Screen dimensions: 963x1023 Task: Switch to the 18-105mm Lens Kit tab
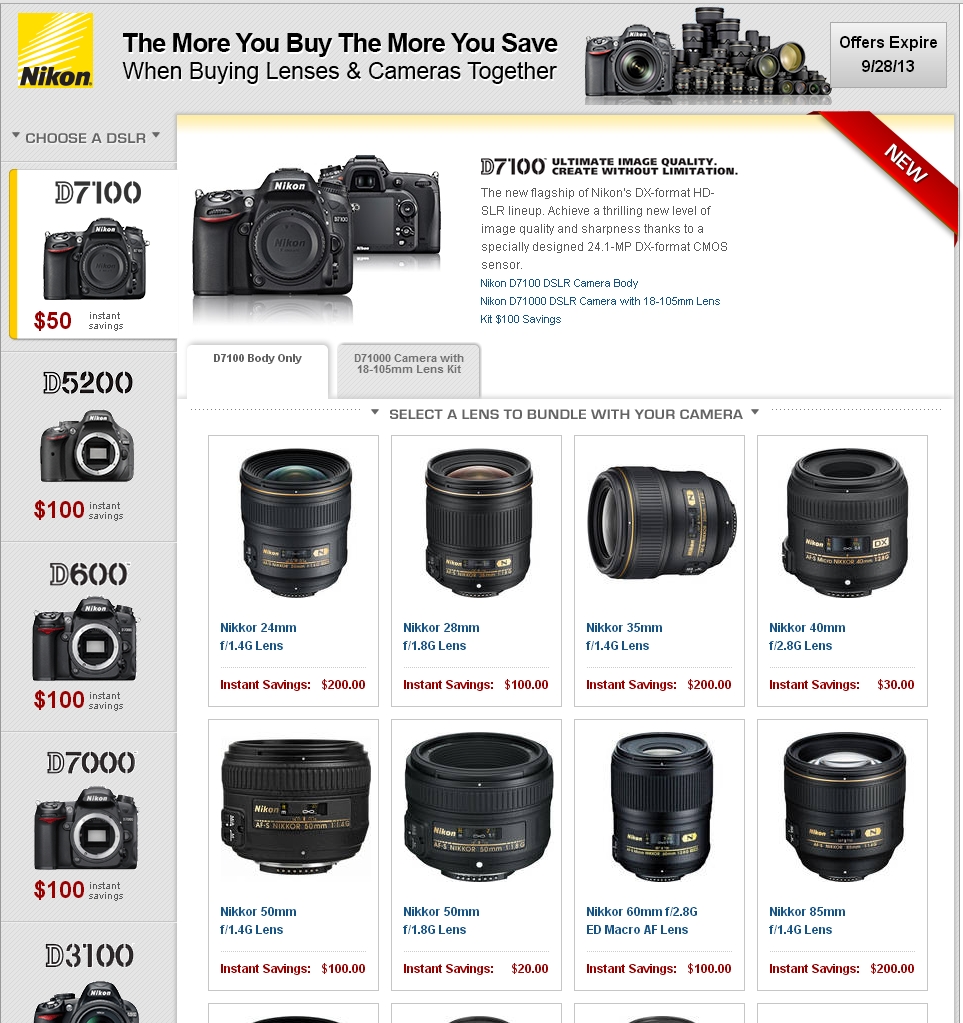coord(408,363)
